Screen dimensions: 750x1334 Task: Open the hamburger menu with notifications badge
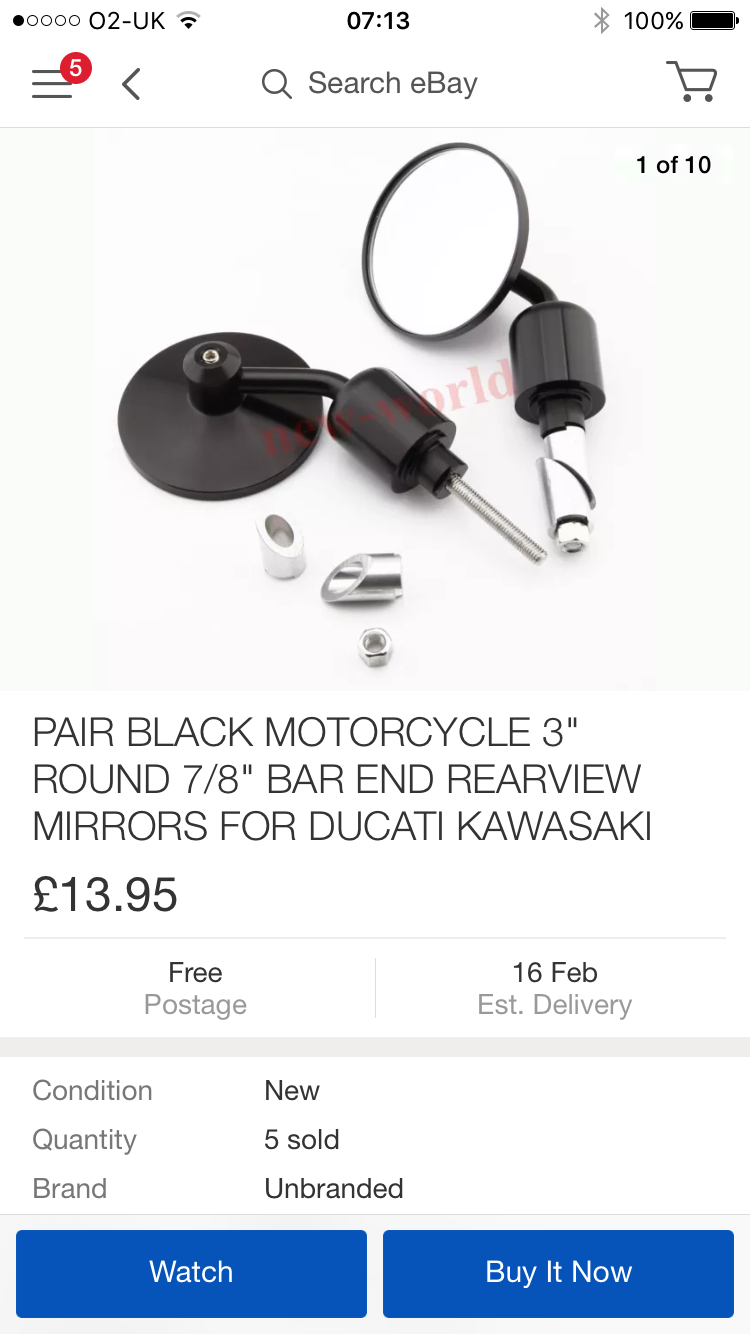(x=54, y=83)
